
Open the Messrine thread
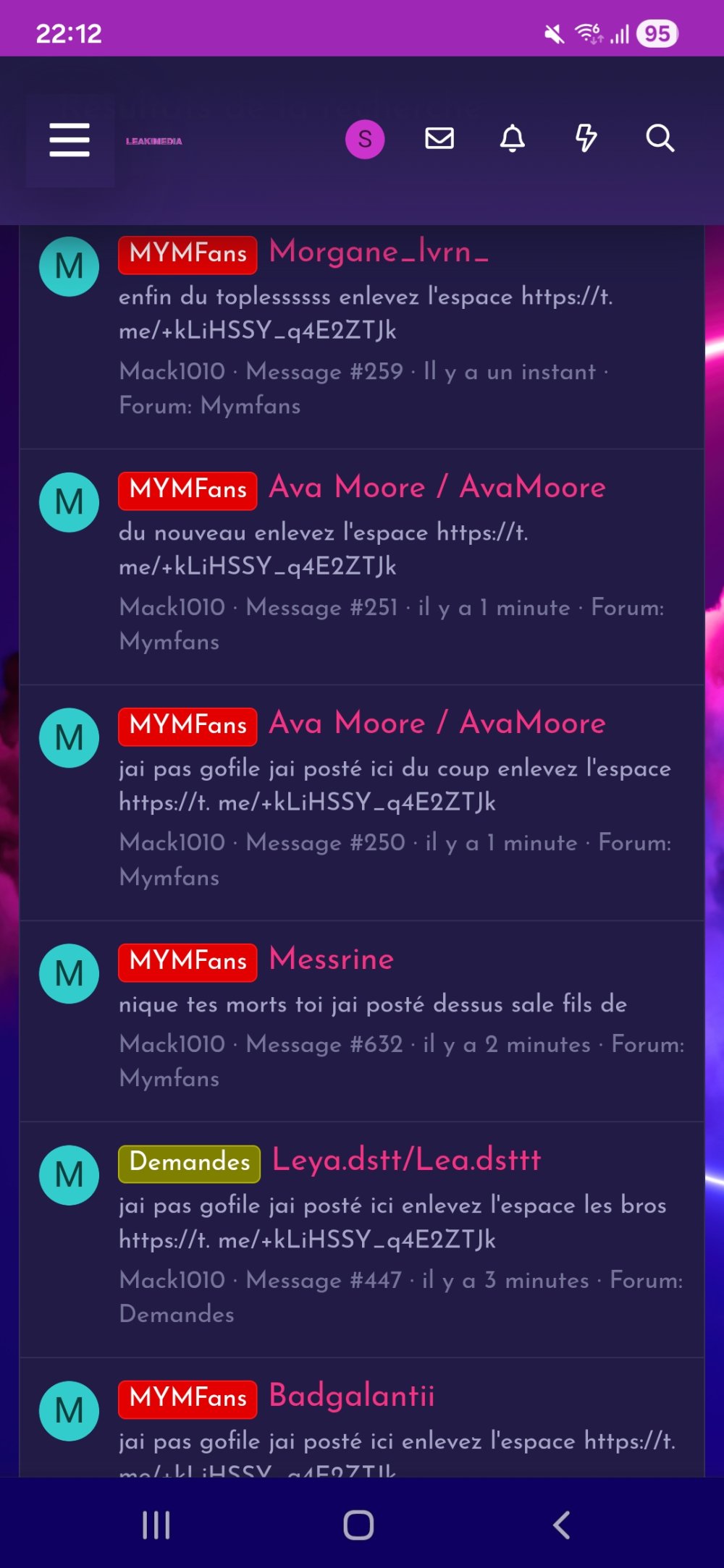332,959
